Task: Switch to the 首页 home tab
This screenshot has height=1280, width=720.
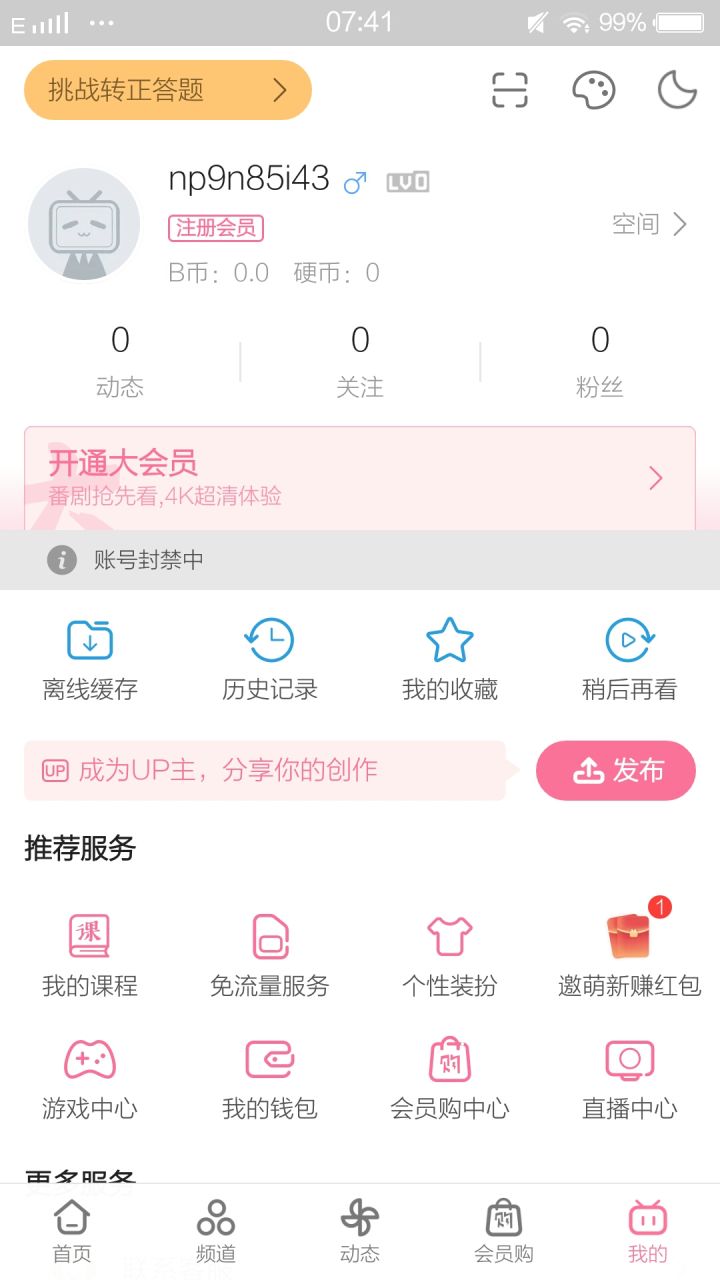Action: coord(72,1232)
